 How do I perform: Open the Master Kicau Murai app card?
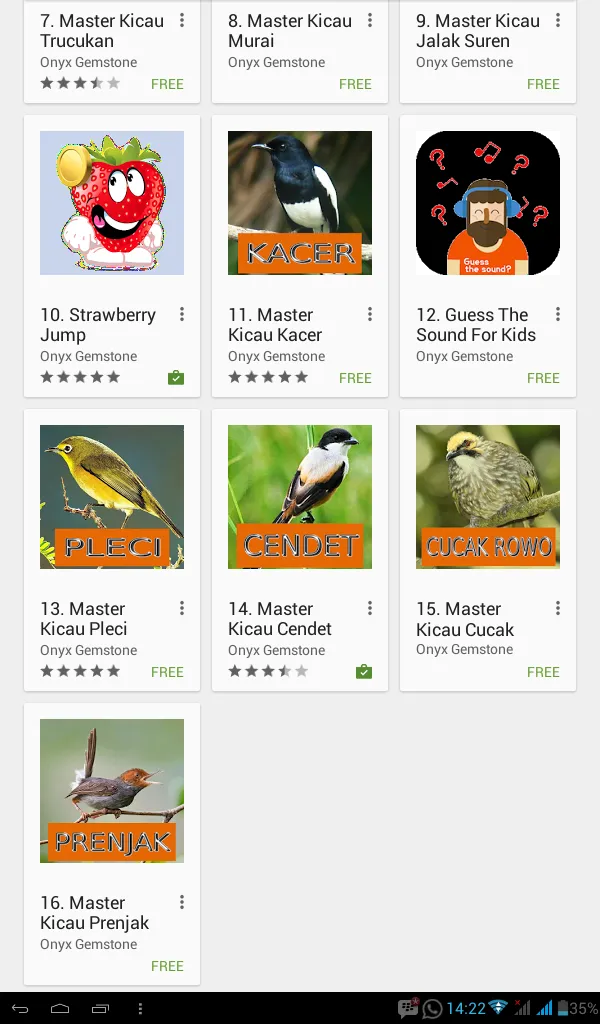pyautogui.click(x=290, y=40)
